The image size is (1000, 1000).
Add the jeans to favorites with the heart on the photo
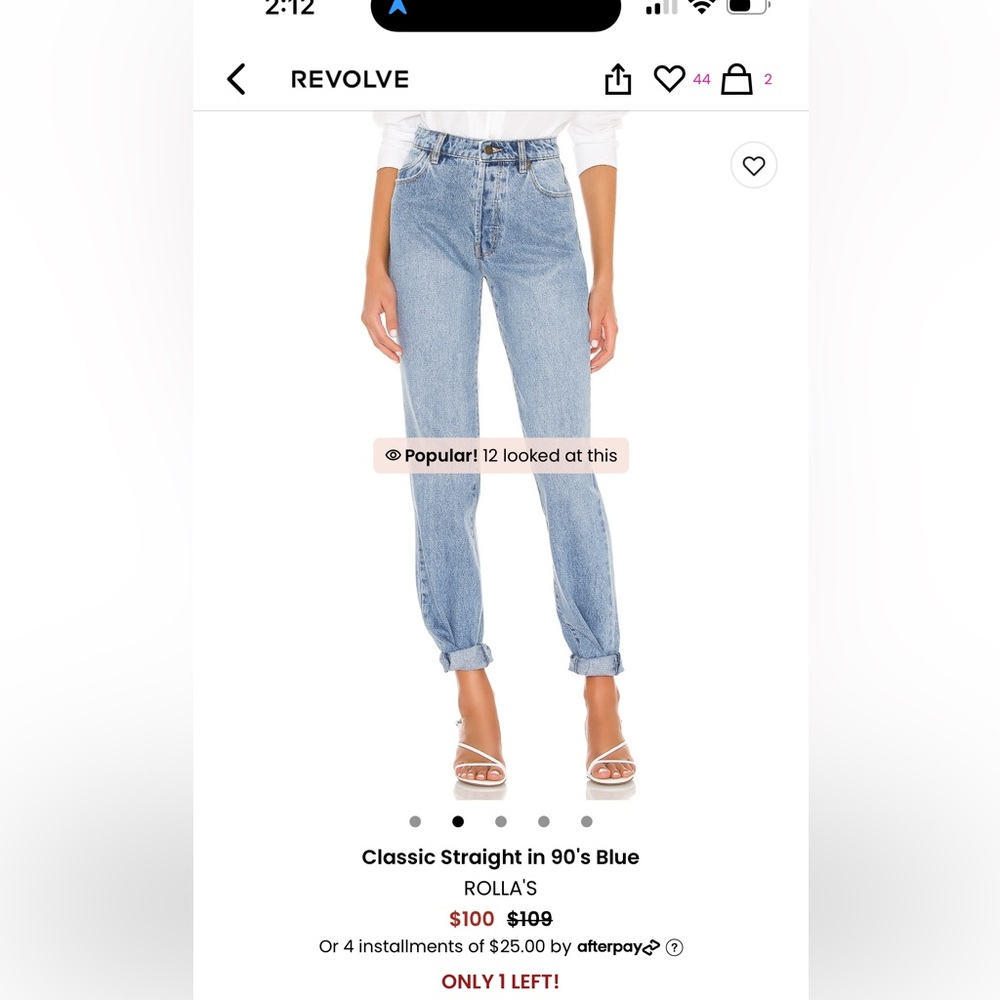[x=754, y=166]
